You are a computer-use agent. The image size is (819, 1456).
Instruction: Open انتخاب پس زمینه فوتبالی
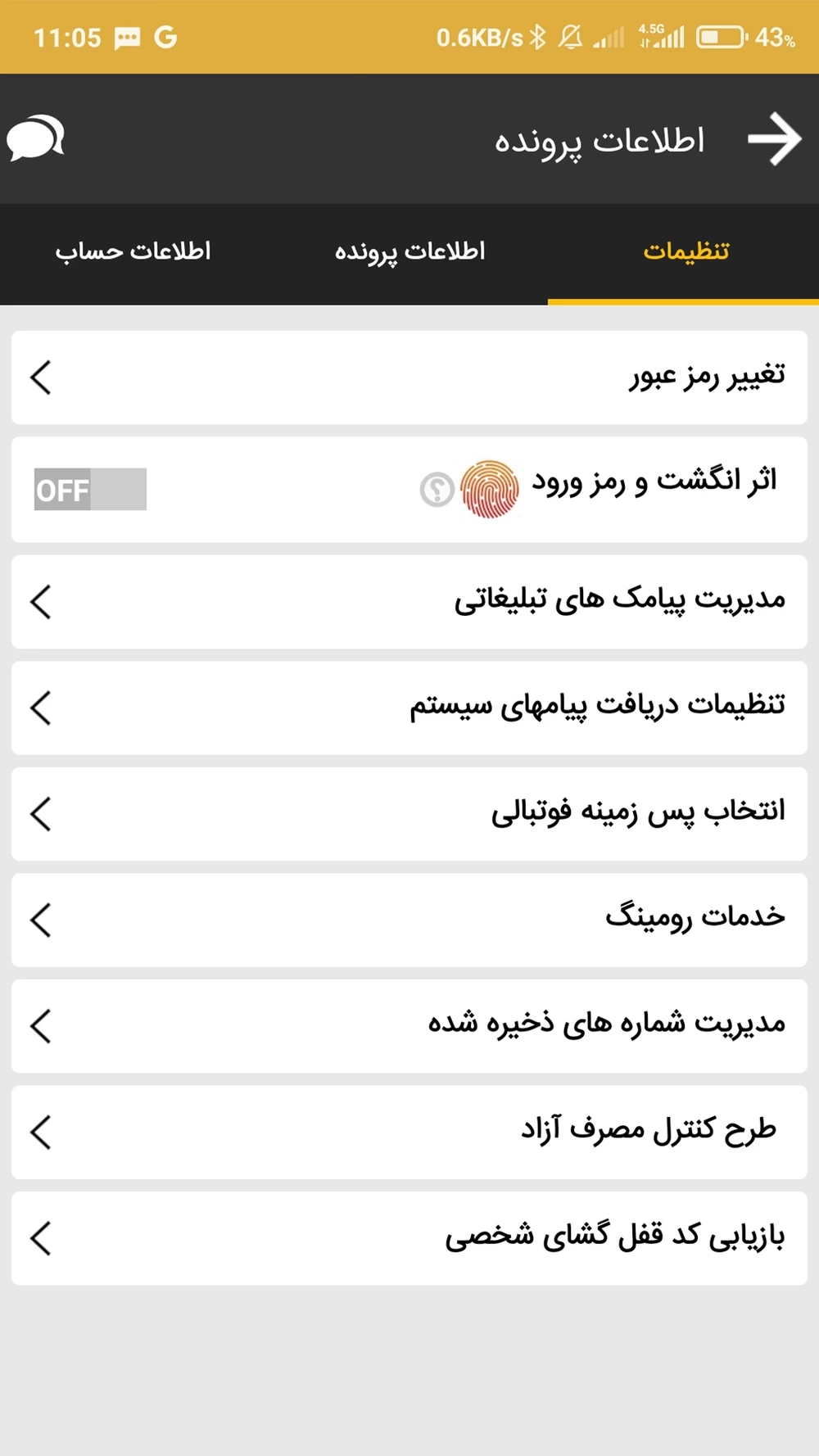coord(409,814)
